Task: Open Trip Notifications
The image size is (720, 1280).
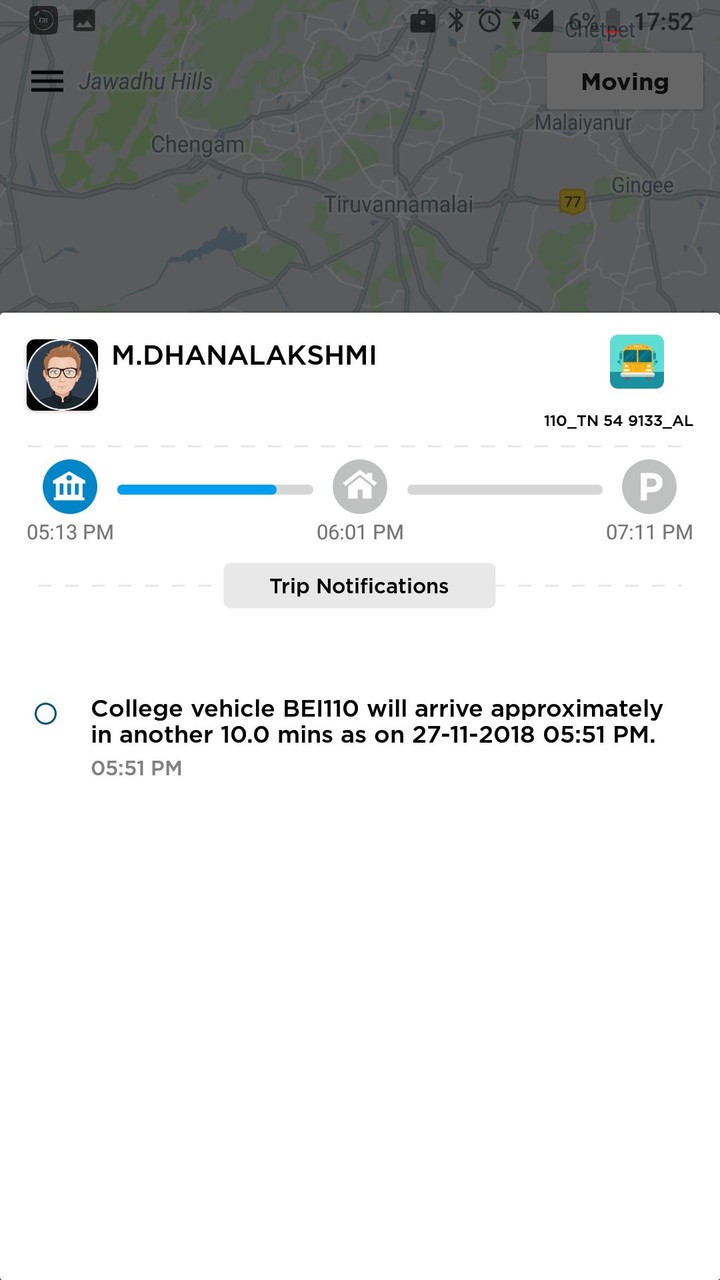Action: click(359, 586)
